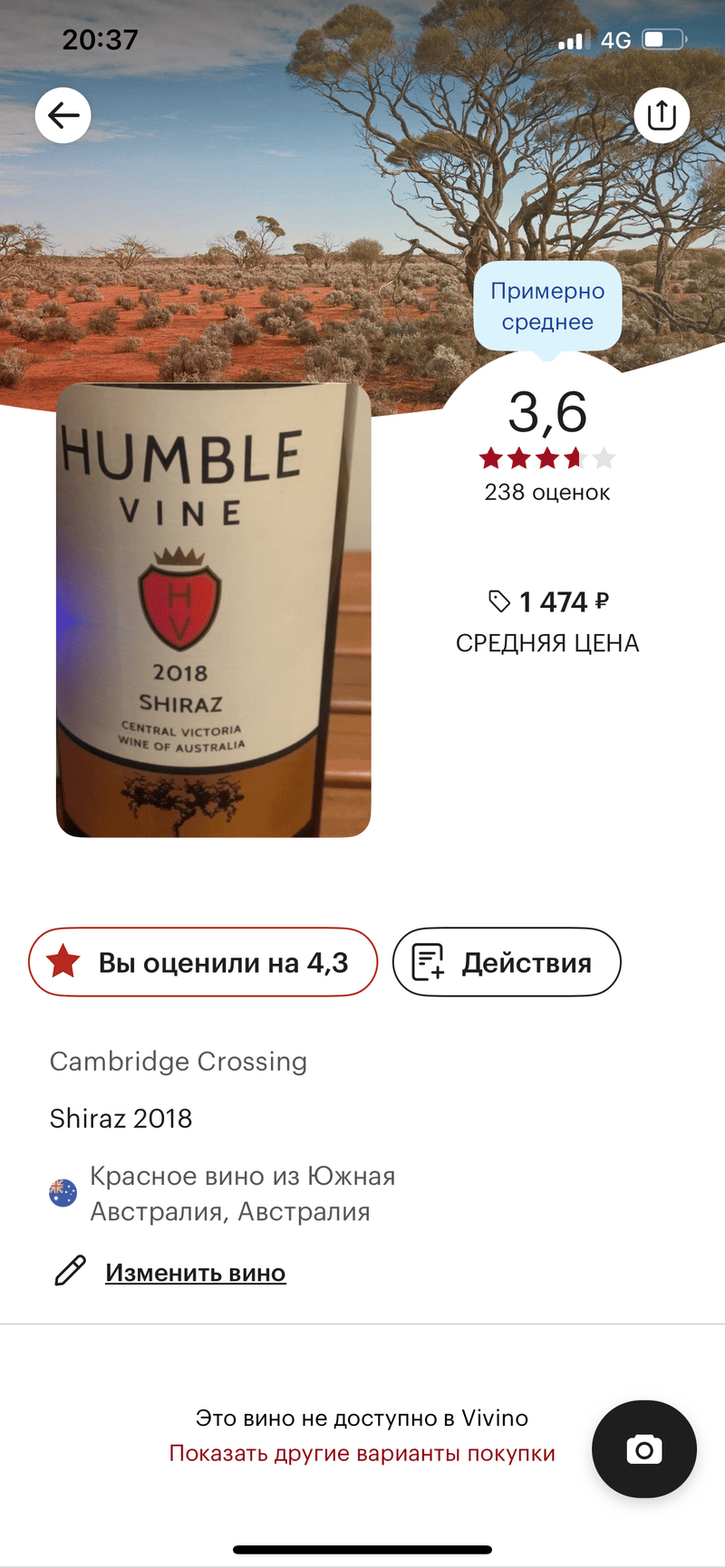Screen dimensions: 725x1568
Task: Show 'Показать другие варианты покупки'
Action: click(x=362, y=1453)
